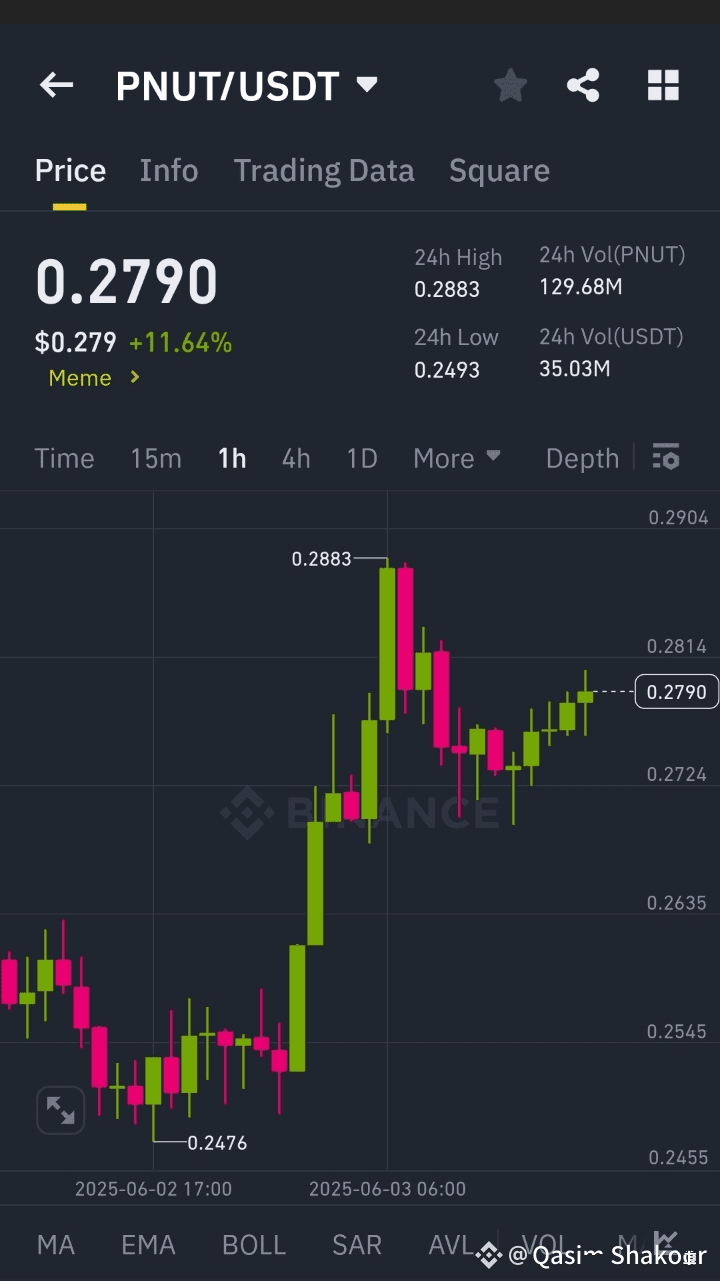
Task: Select the 4h chart interval
Action: coord(296,459)
